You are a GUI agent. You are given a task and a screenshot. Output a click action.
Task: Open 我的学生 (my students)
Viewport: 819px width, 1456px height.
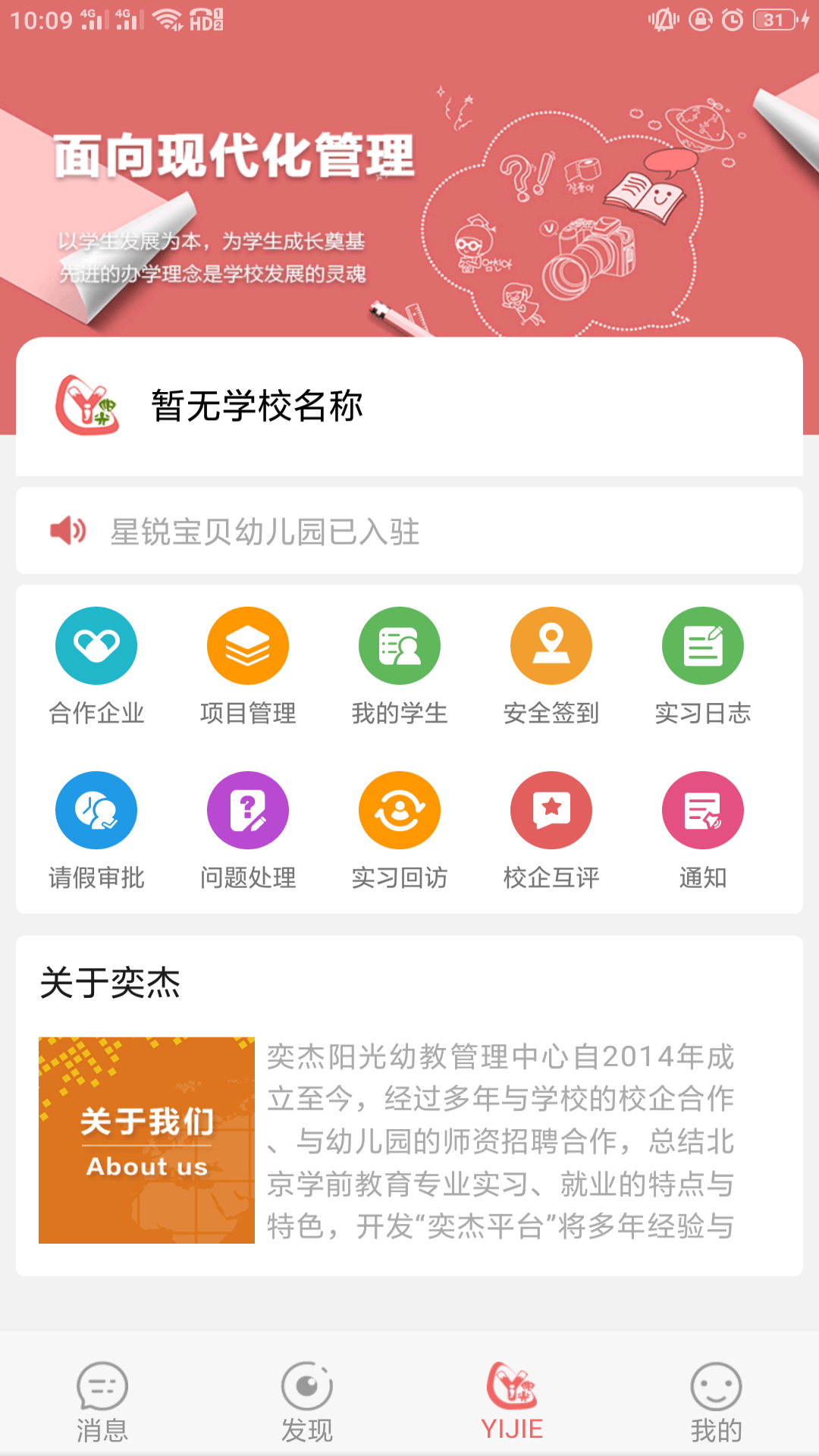(x=400, y=645)
